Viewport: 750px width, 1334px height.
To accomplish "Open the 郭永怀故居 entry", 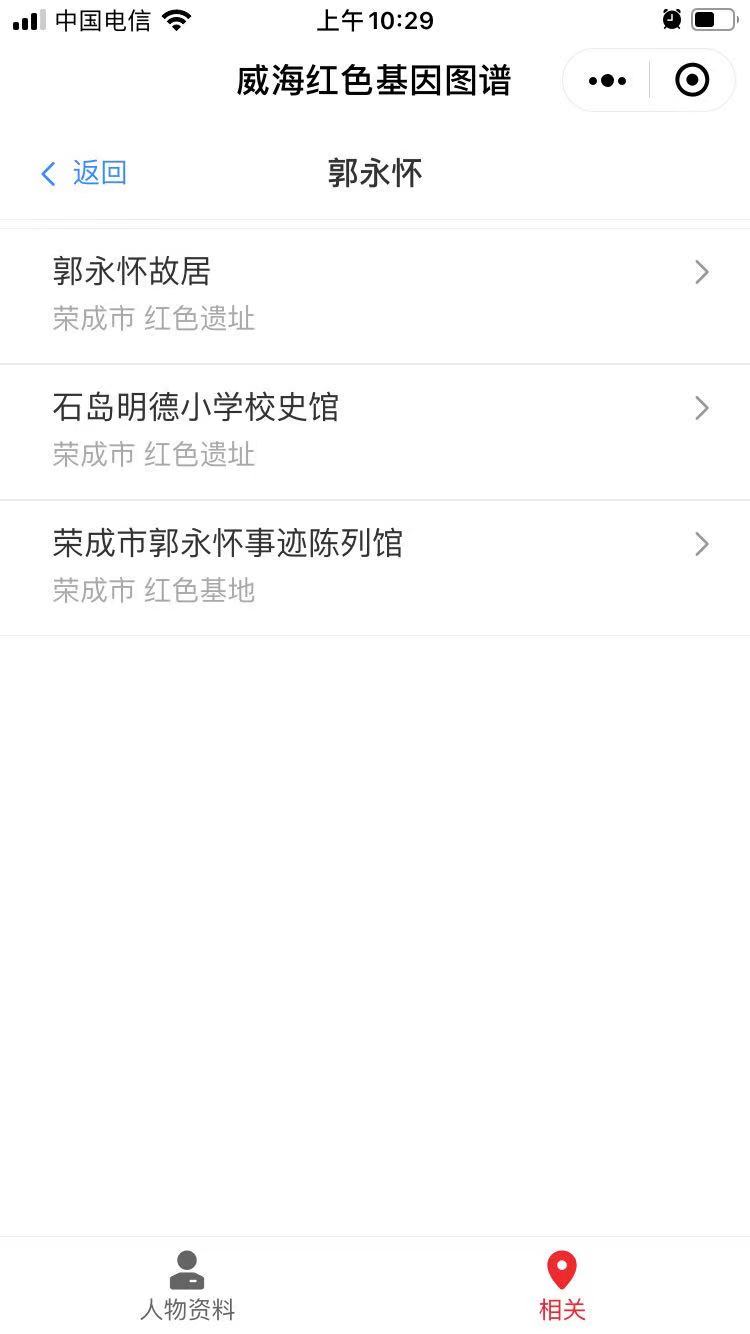I will click(x=375, y=293).
